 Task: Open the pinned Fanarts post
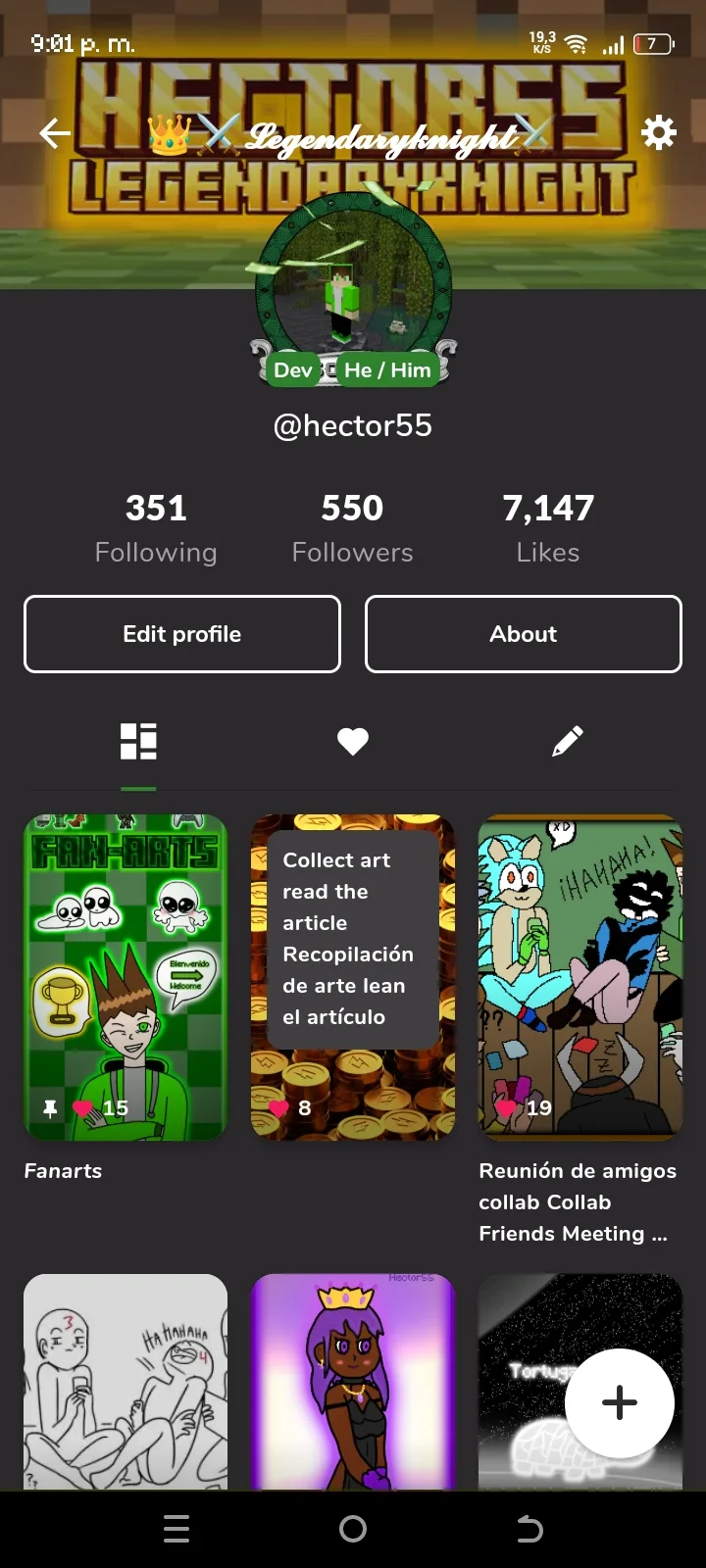[x=126, y=977]
